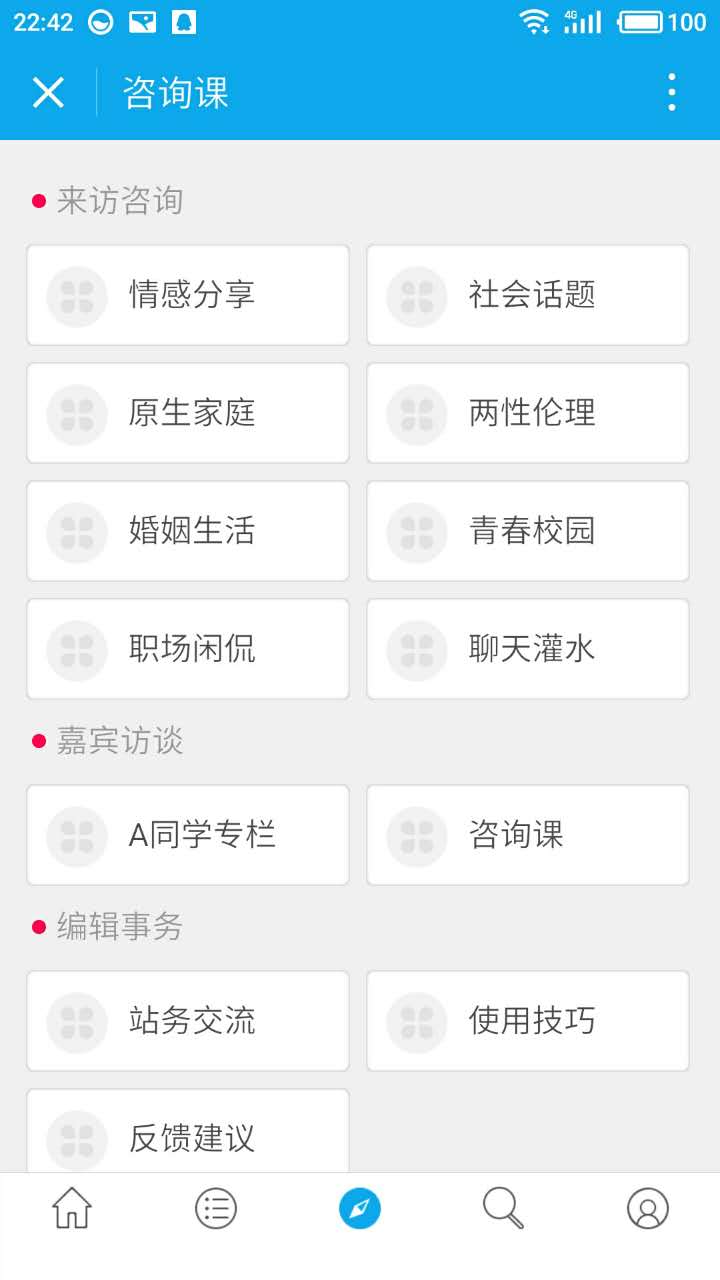Open the 情感分享 board
The height and width of the screenshot is (1280, 720).
click(188, 295)
